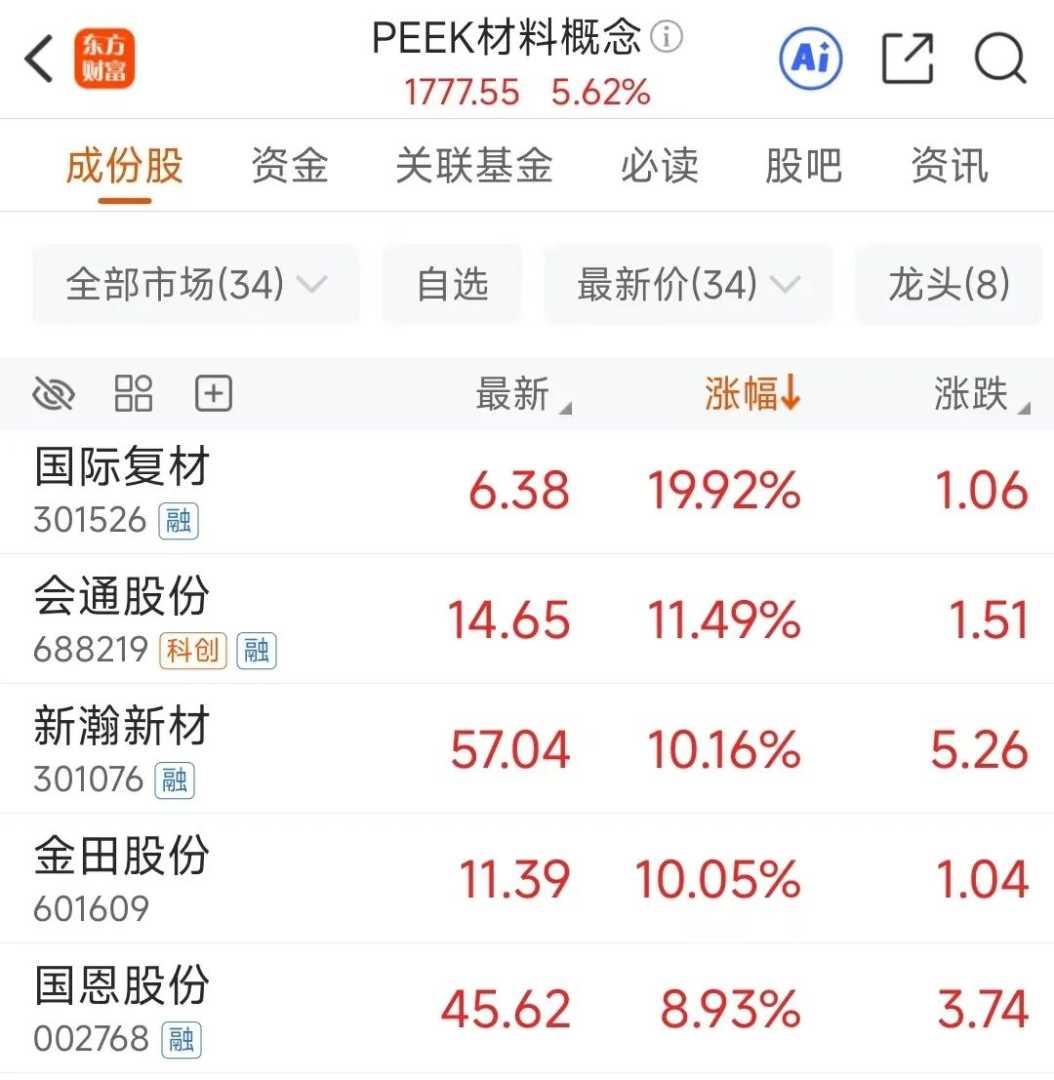
Task: Toggle the hide-eye icon in list header
Action: 54,395
